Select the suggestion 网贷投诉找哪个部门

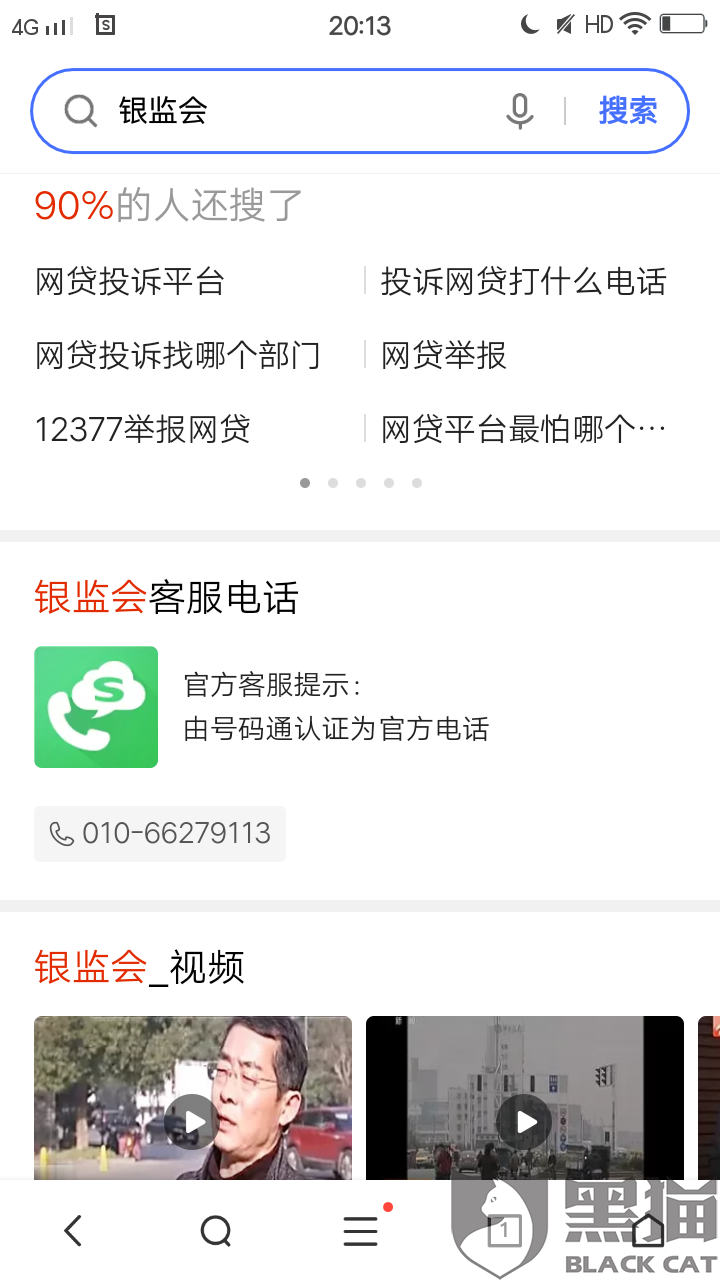click(x=178, y=355)
